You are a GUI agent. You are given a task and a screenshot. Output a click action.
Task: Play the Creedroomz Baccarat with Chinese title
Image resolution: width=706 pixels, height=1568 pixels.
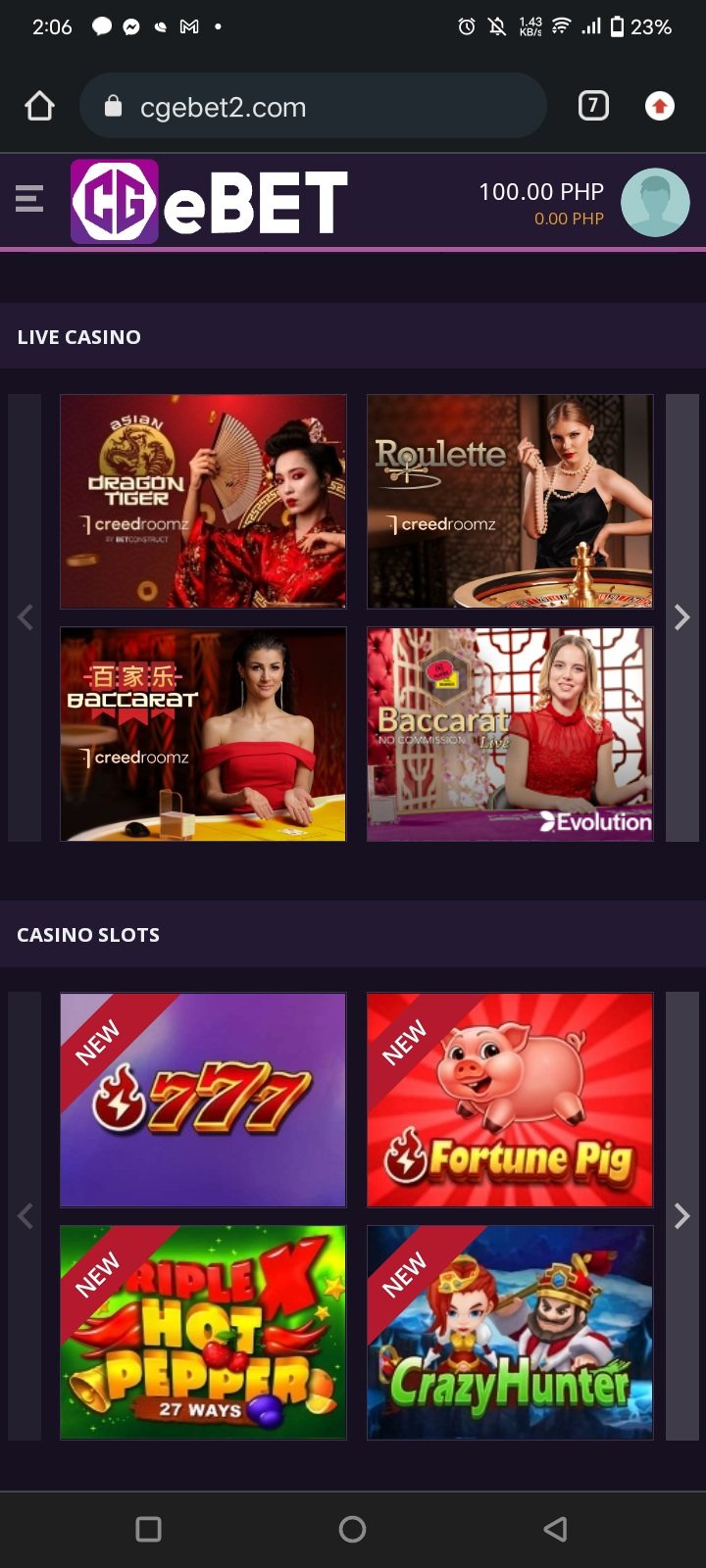click(203, 734)
